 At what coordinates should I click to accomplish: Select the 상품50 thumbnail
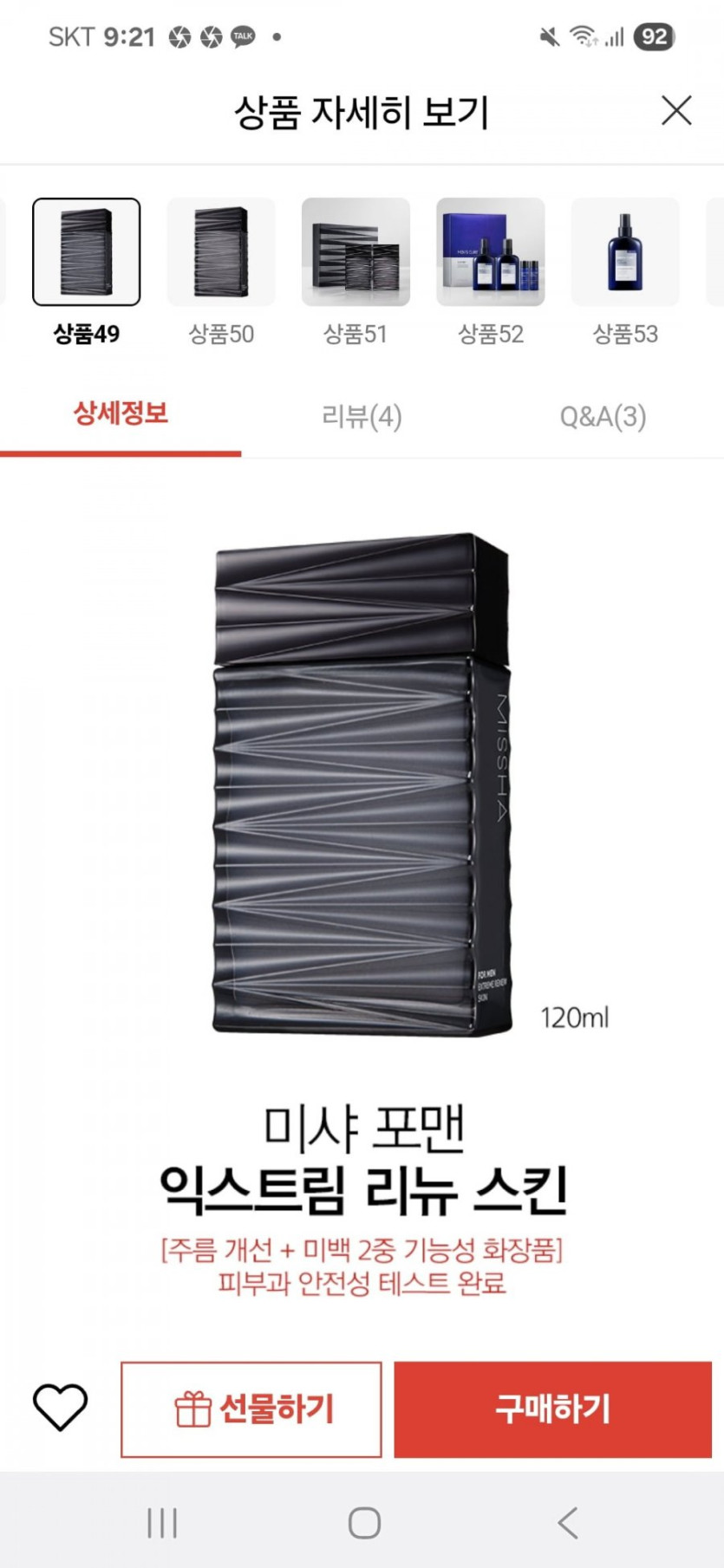coord(221,252)
